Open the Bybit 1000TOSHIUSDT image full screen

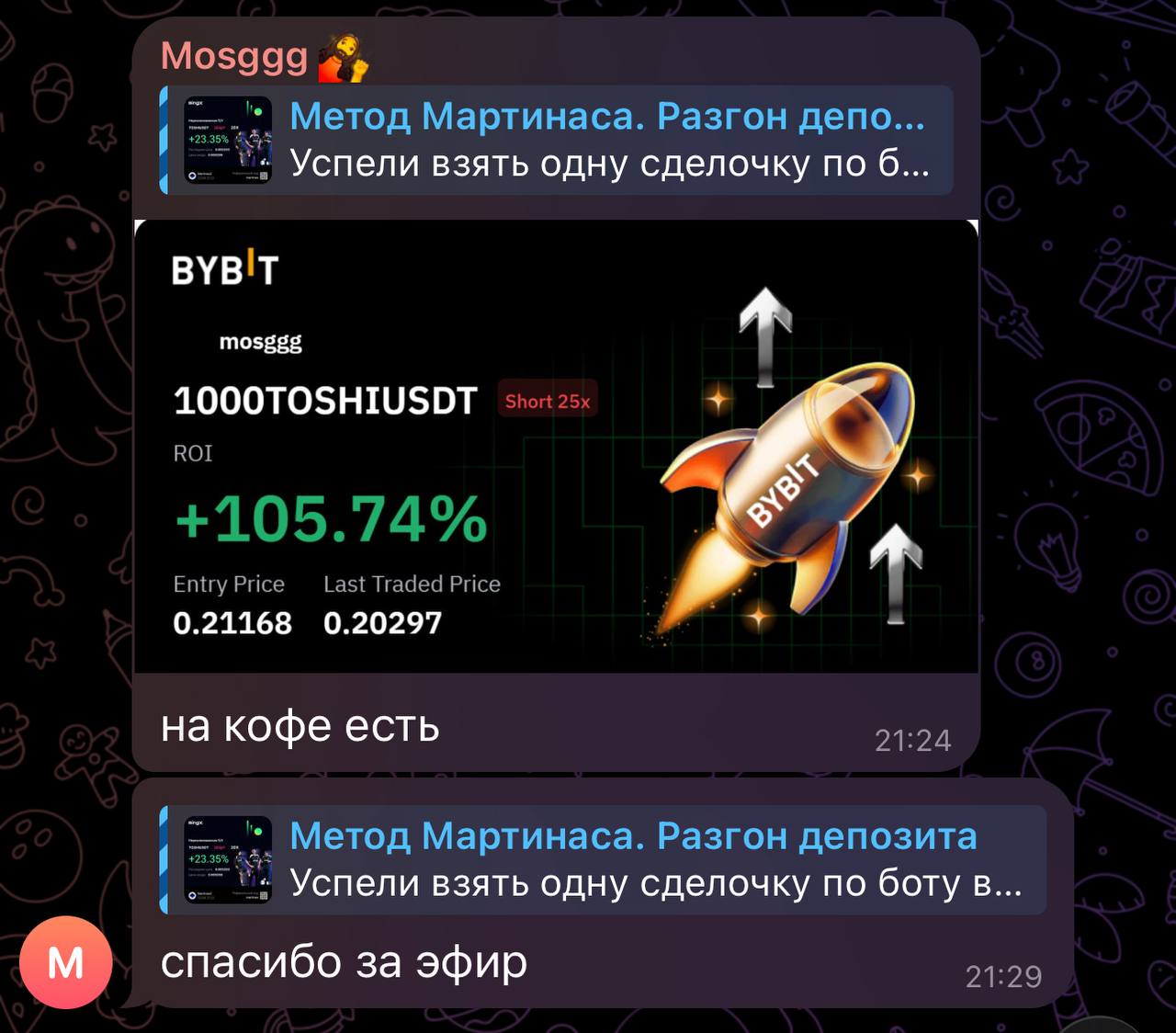tap(556, 446)
